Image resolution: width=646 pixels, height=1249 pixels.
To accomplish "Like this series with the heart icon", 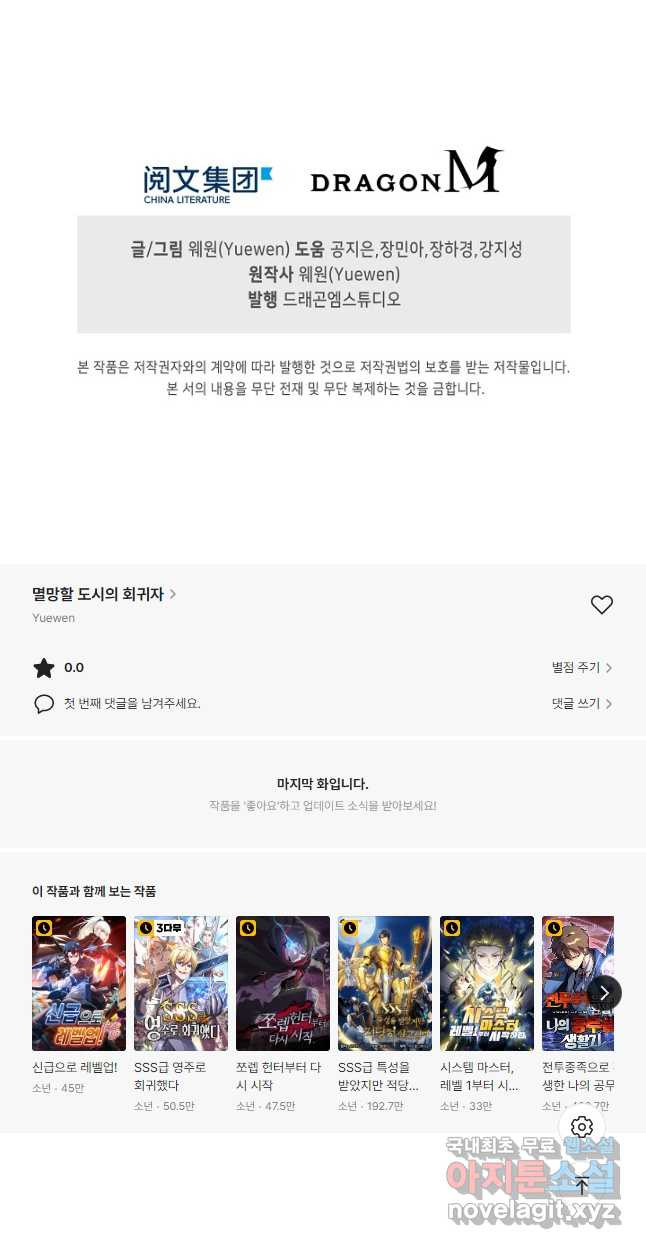I will tap(601, 605).
